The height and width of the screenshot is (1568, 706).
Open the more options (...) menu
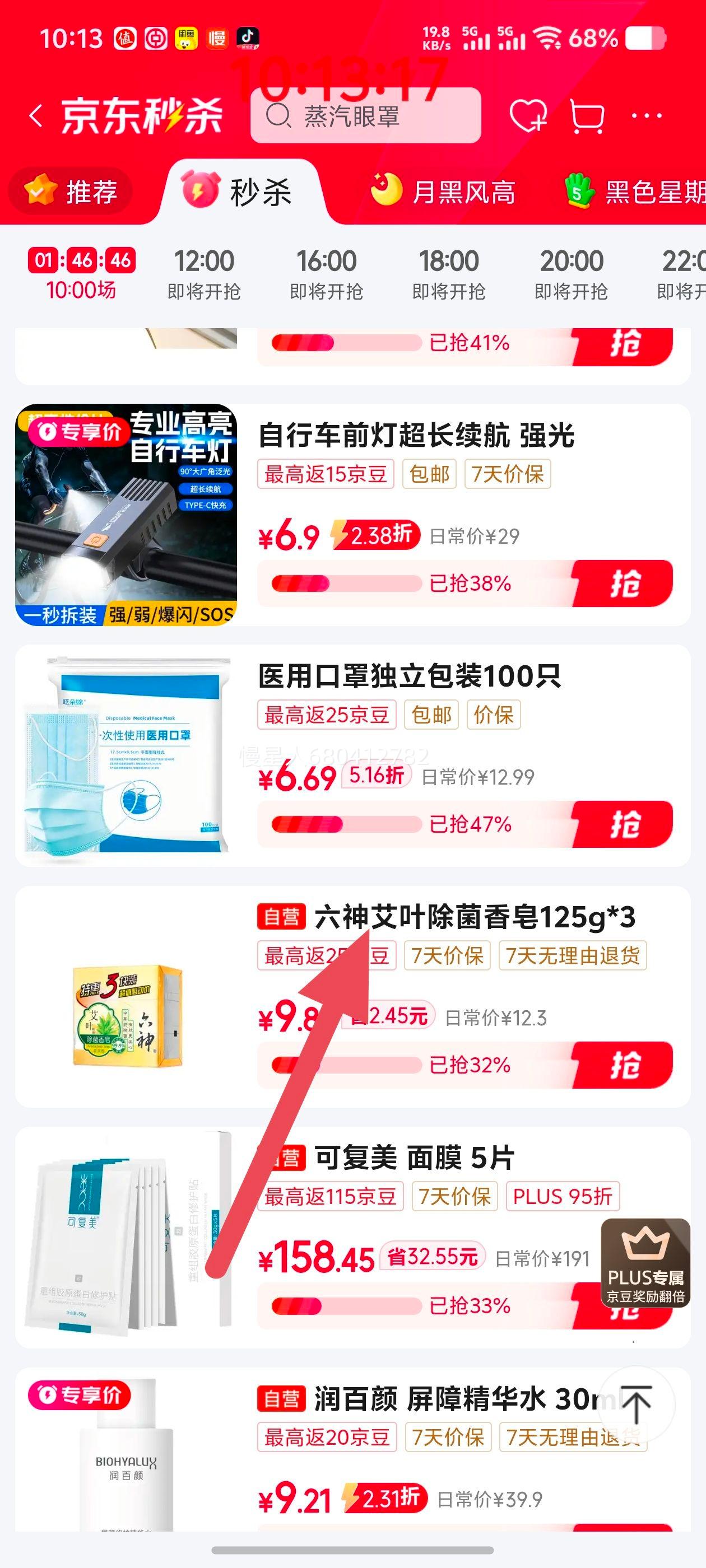point(648,116)
